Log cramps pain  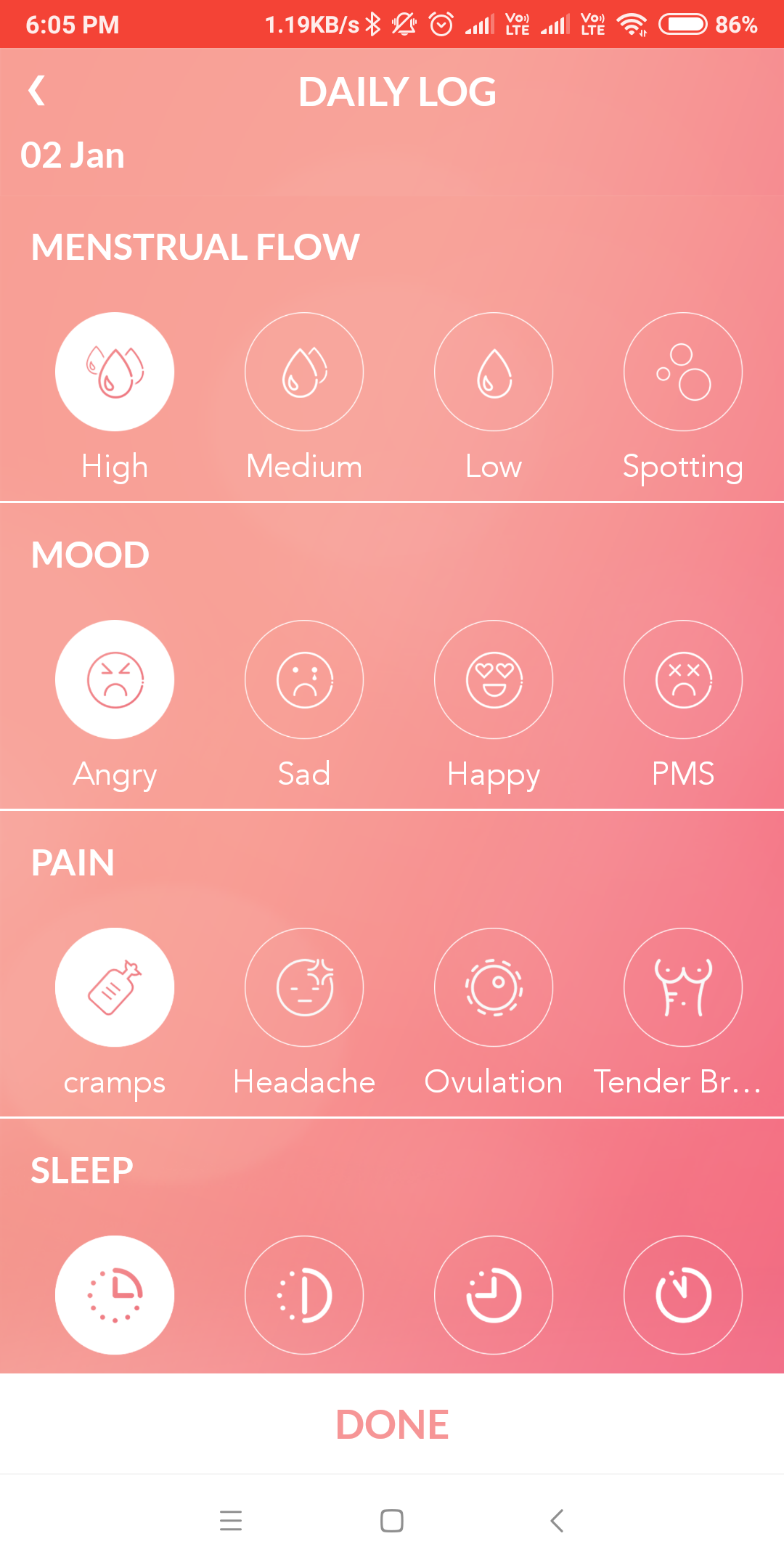click(x=115, y=987)
